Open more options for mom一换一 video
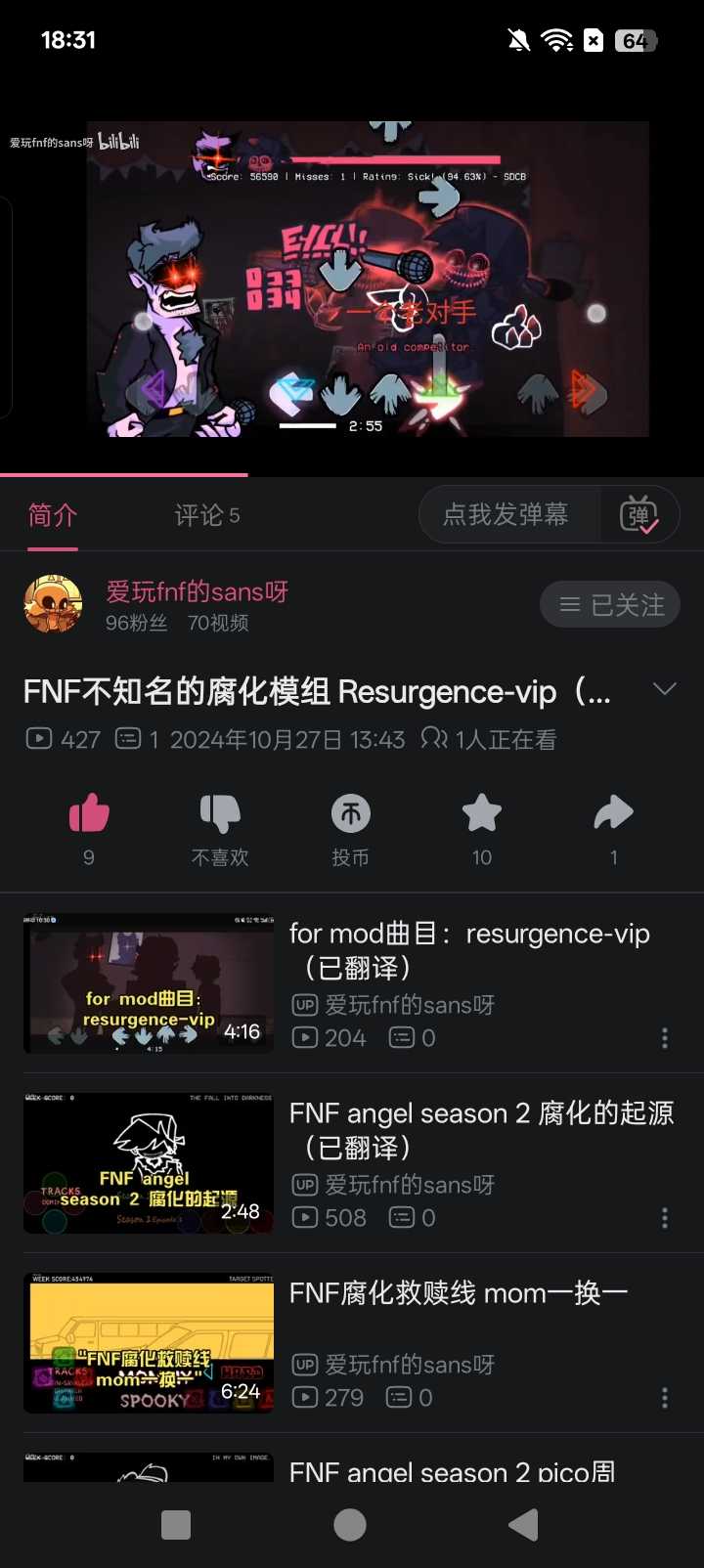Screen dimensions: 704x1568 (665, 1398)
